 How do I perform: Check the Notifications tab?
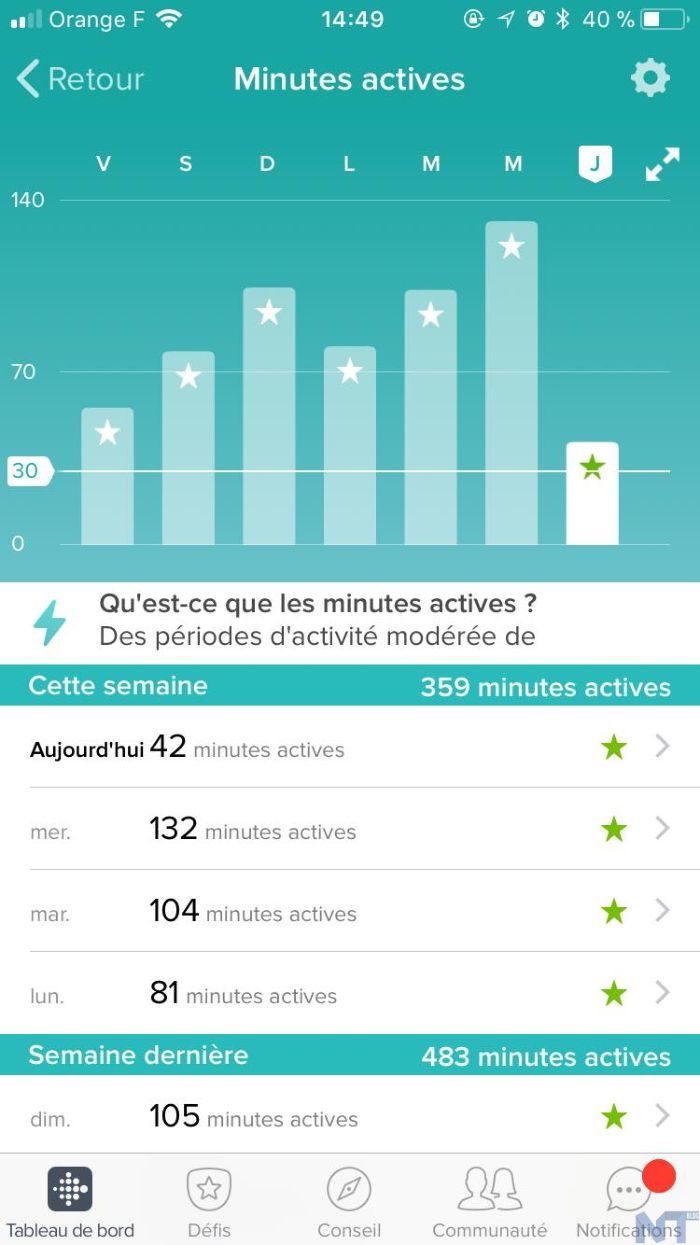pos(629,1201)
